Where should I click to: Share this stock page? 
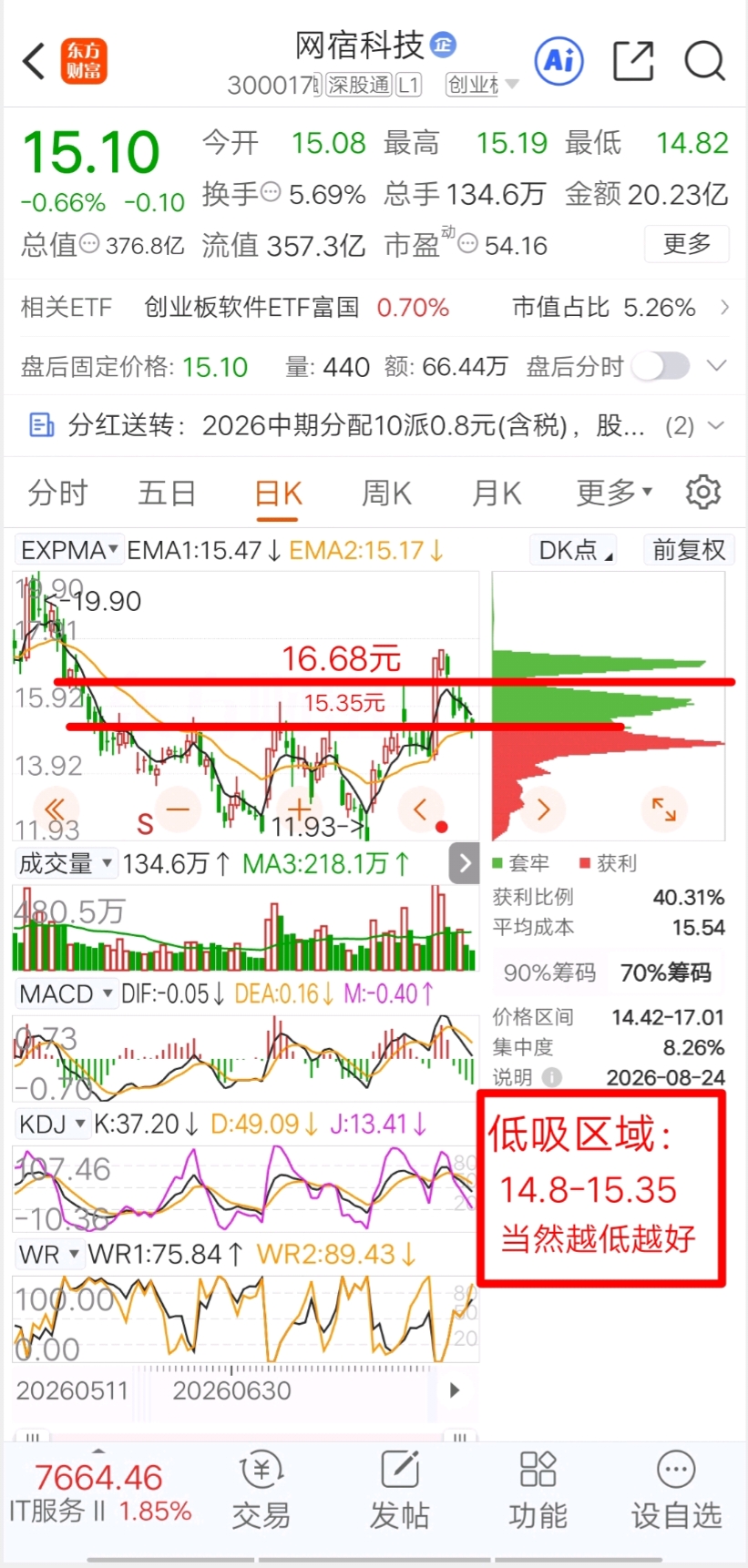(633, 62)
